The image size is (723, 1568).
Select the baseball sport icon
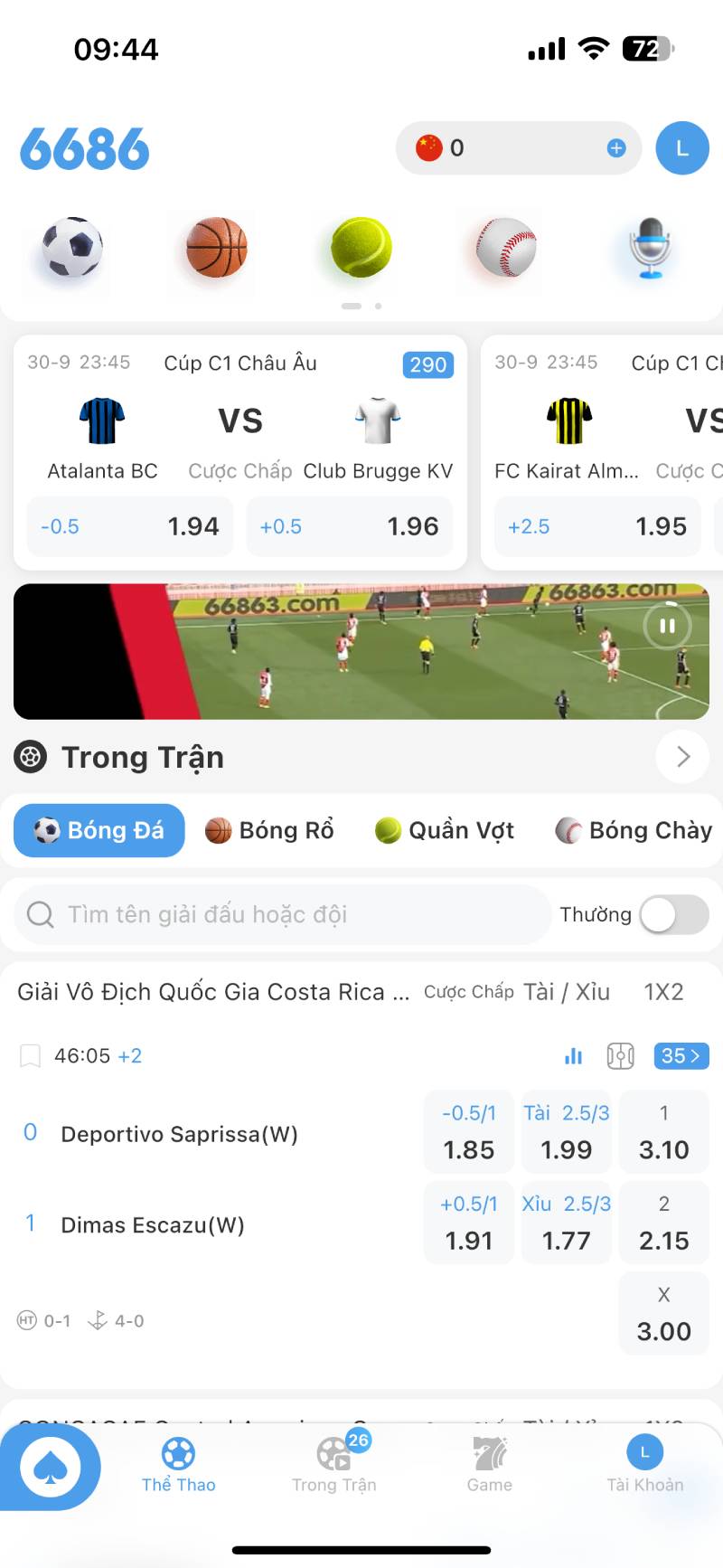506,248
